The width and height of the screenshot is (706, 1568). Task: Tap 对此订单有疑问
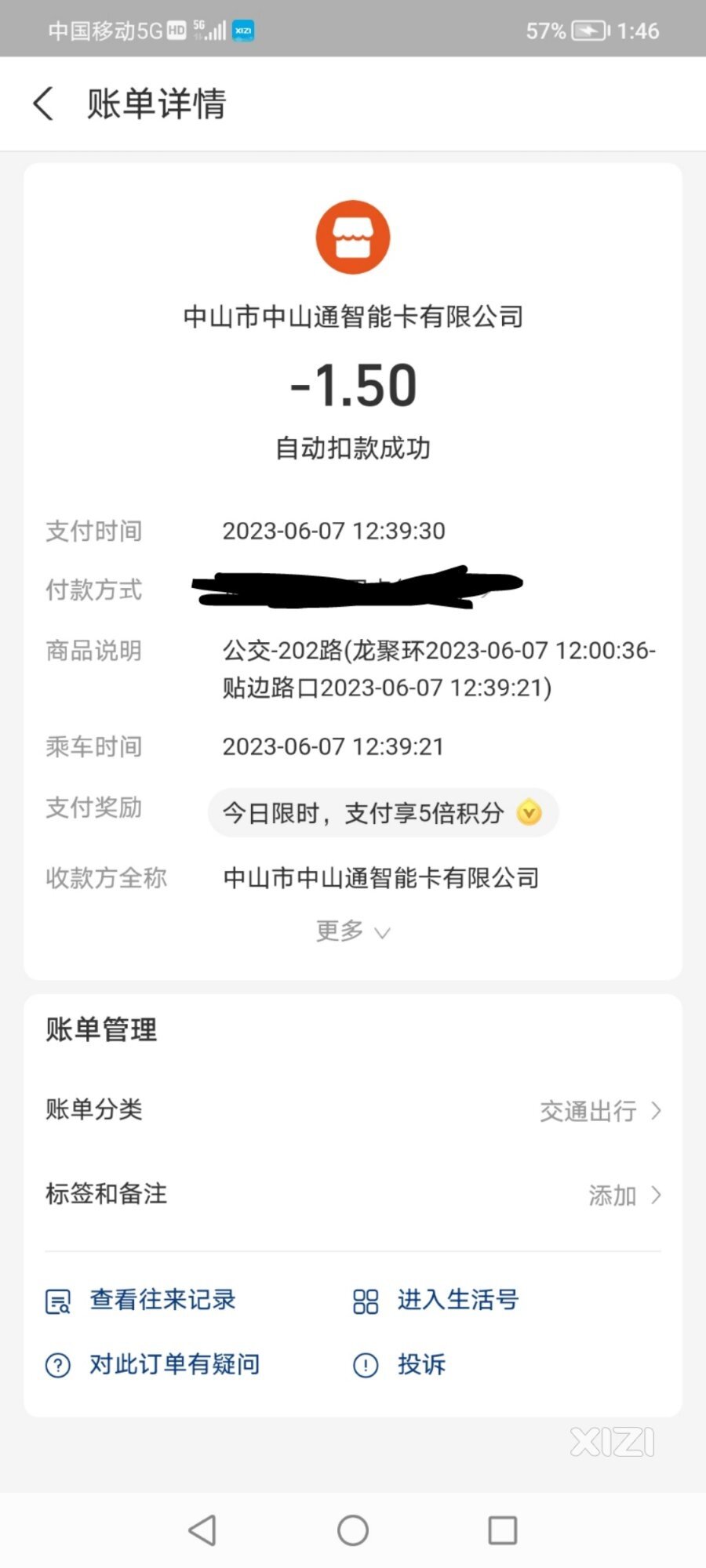click(x=153, y=1365)
